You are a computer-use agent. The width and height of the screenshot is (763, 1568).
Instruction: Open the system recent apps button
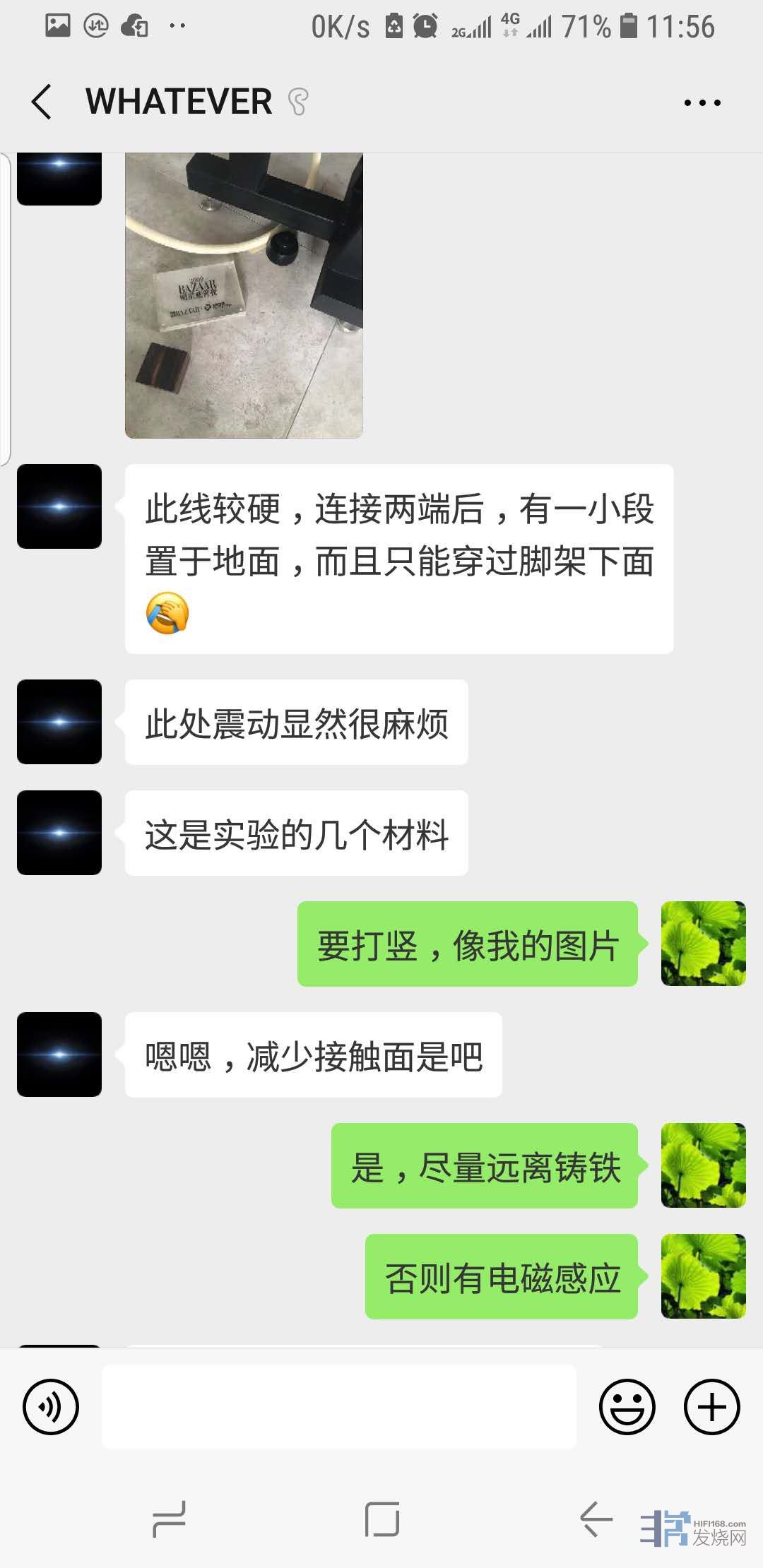click(170, 1519)
